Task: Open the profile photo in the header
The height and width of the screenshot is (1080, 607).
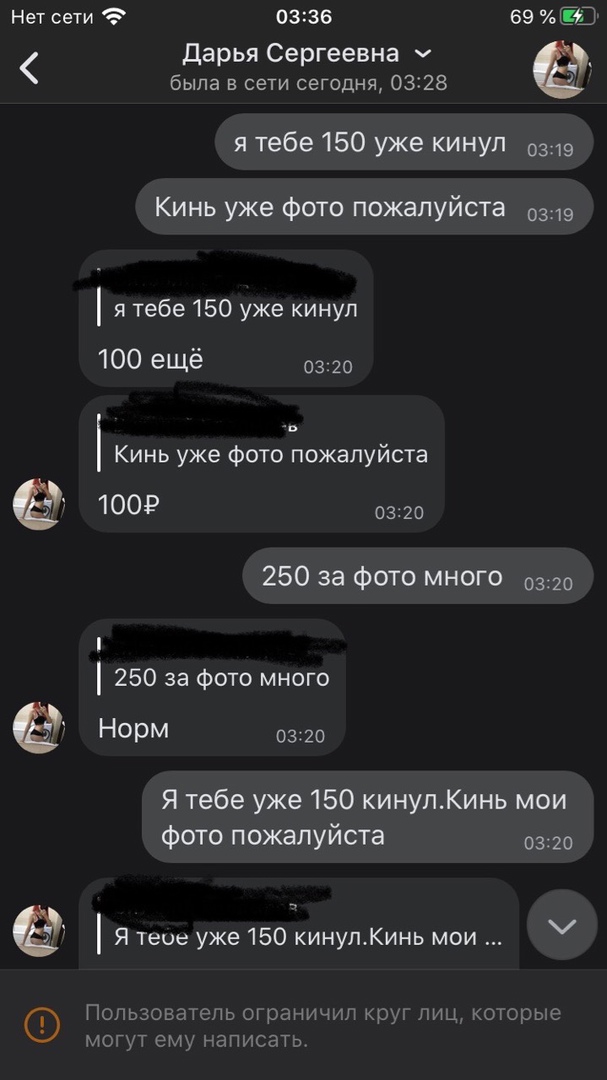Action: click(562, 68)
